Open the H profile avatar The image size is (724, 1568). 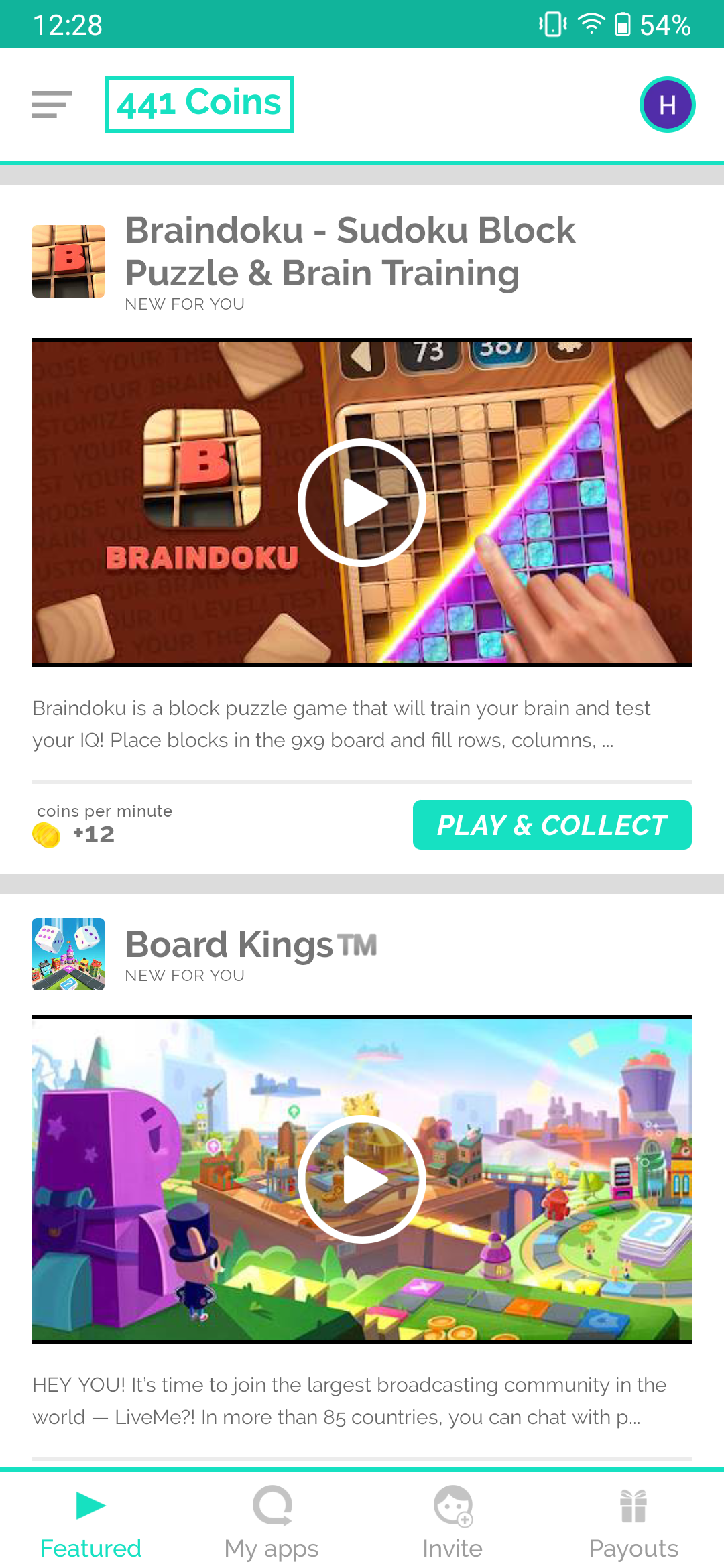click(x=667, y=105)
